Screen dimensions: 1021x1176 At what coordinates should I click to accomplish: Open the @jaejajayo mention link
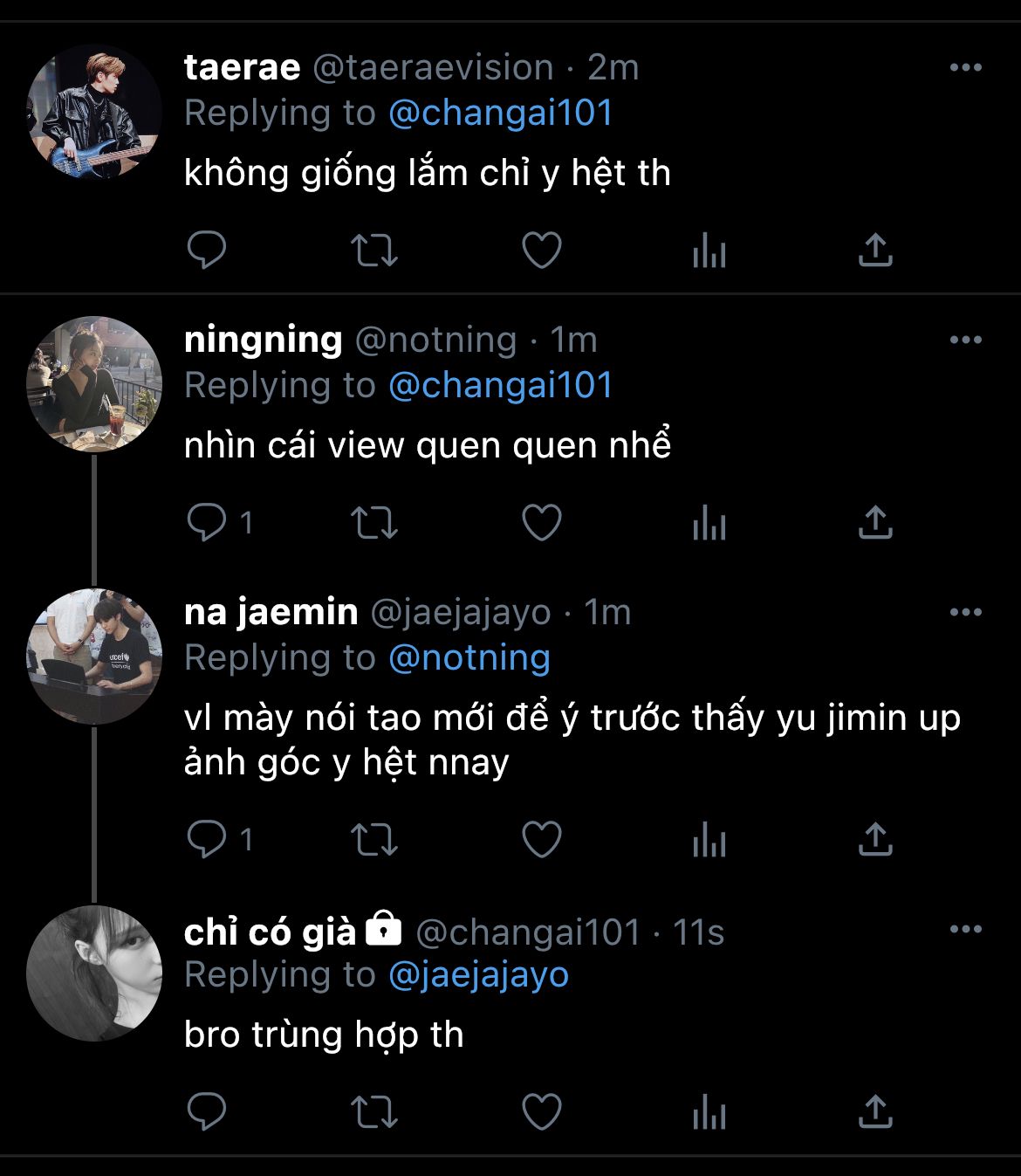point(478,975)
